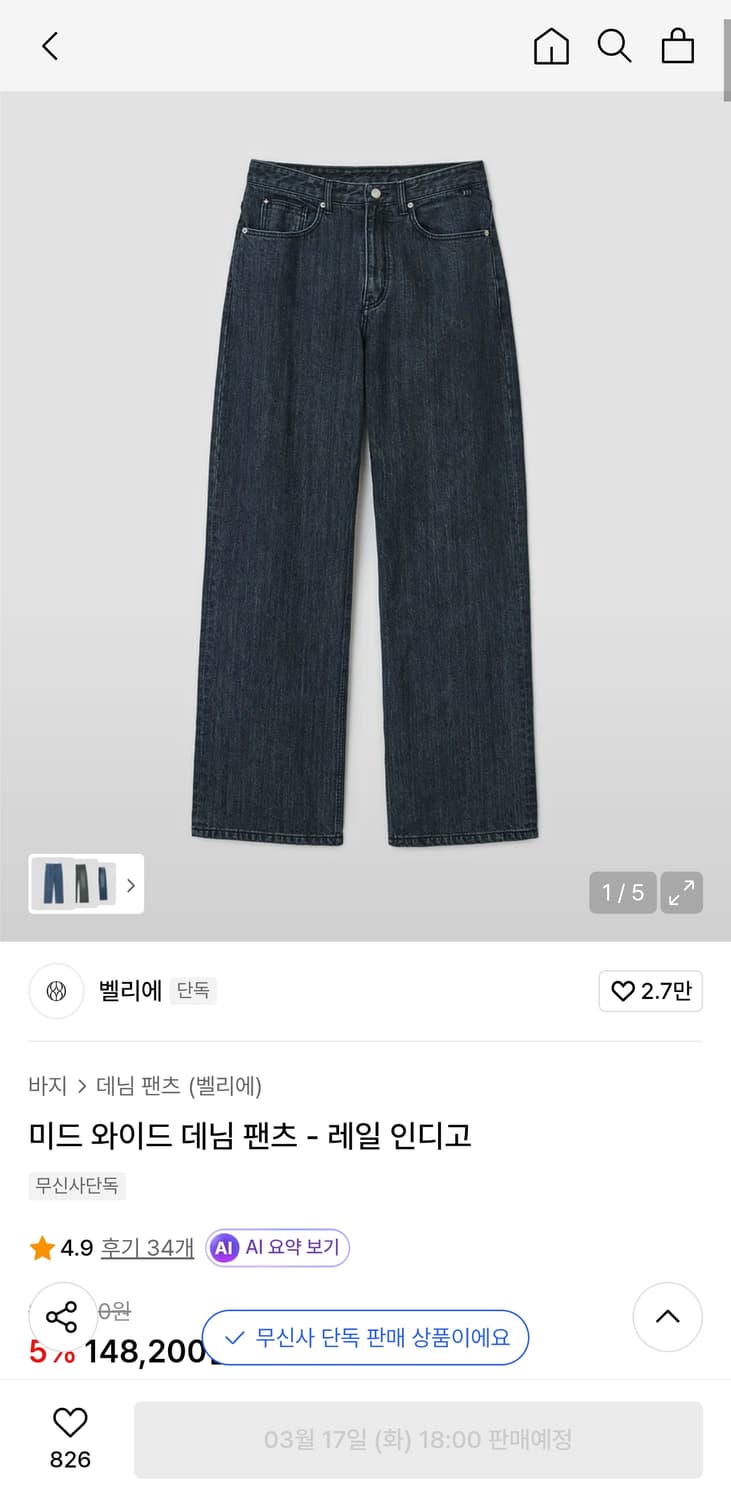731x1500 pixels.
Task: Check the 1/5 image position indicator
Action: [x=622, y=892]
